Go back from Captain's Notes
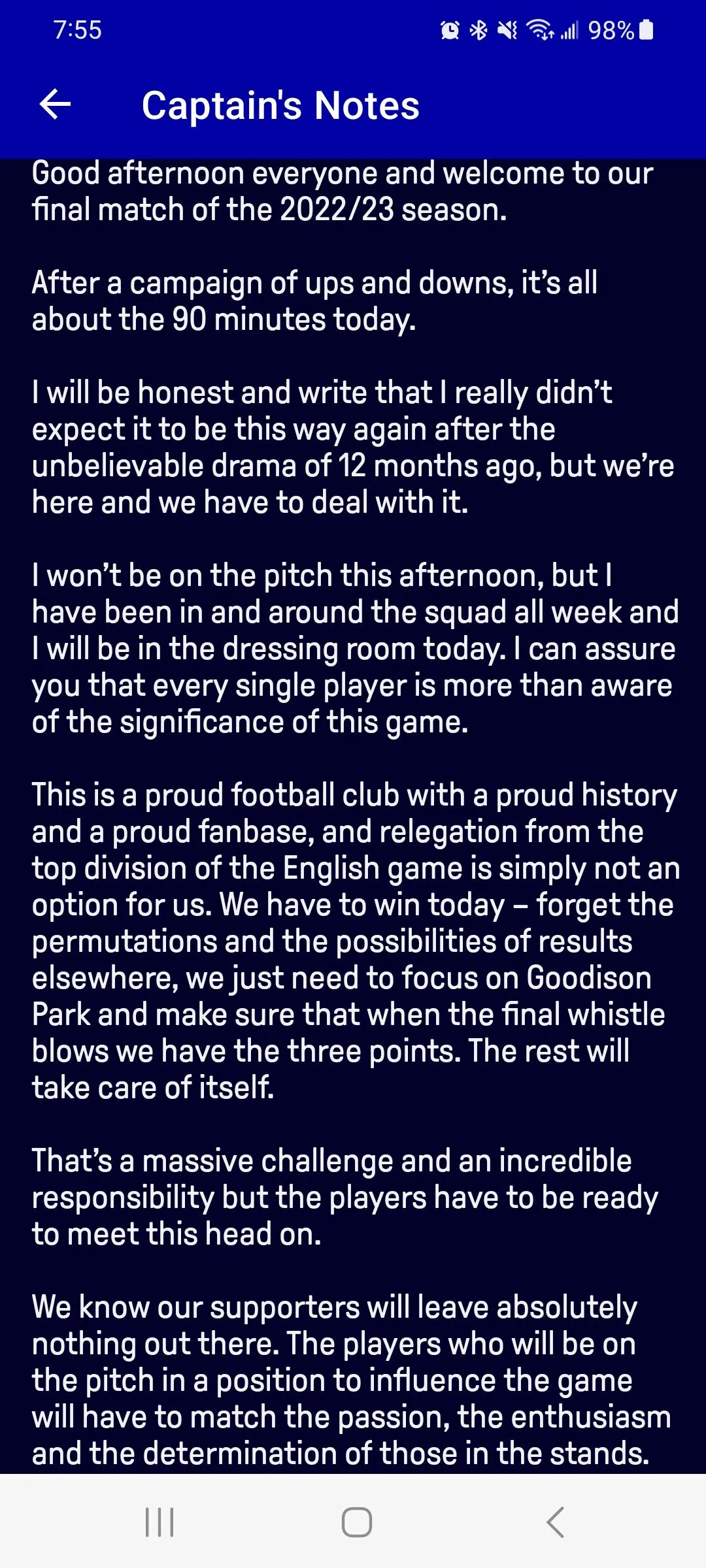The image size is (706, 1568). click(x=56, y=105)
